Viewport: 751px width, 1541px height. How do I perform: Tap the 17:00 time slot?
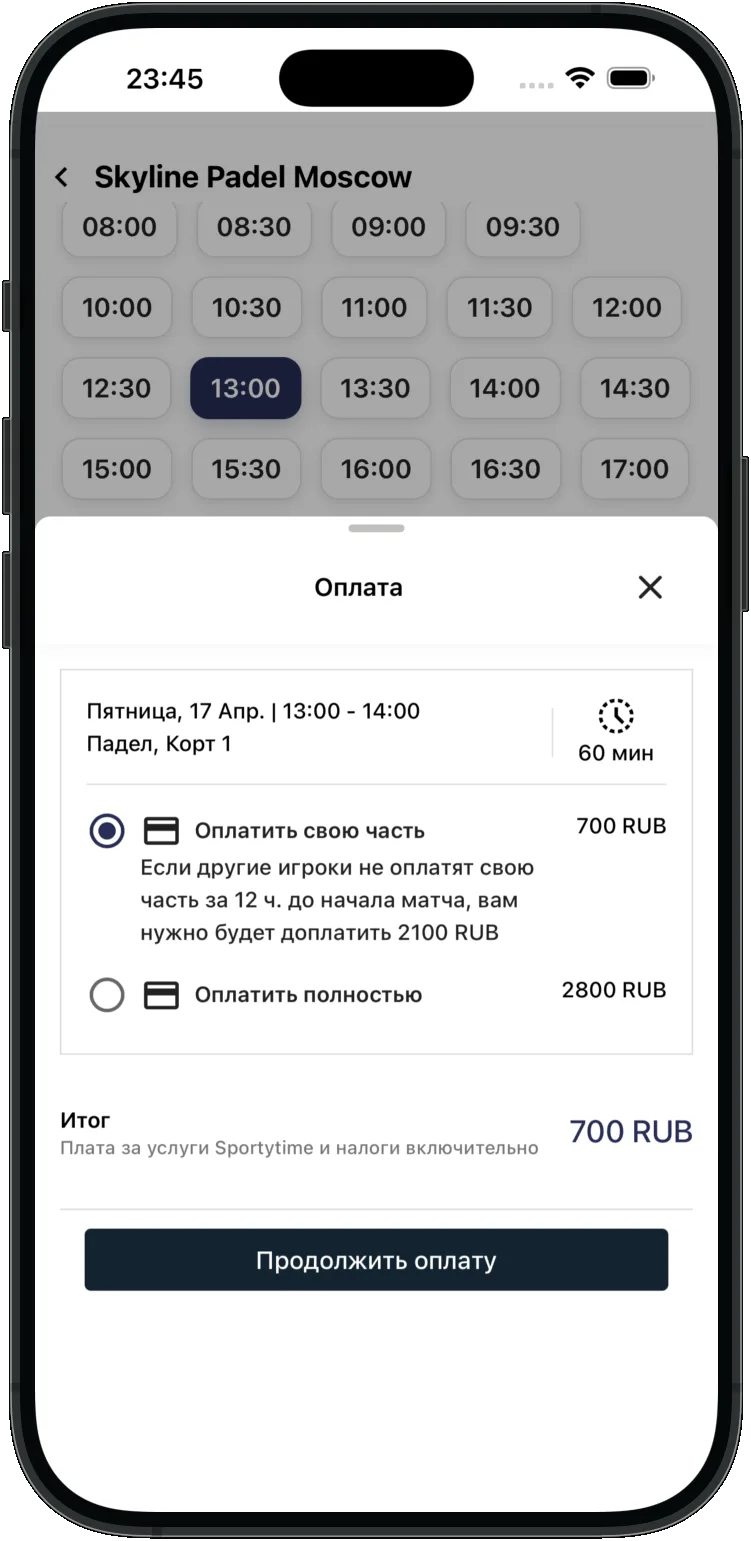[x=634, y=468]
